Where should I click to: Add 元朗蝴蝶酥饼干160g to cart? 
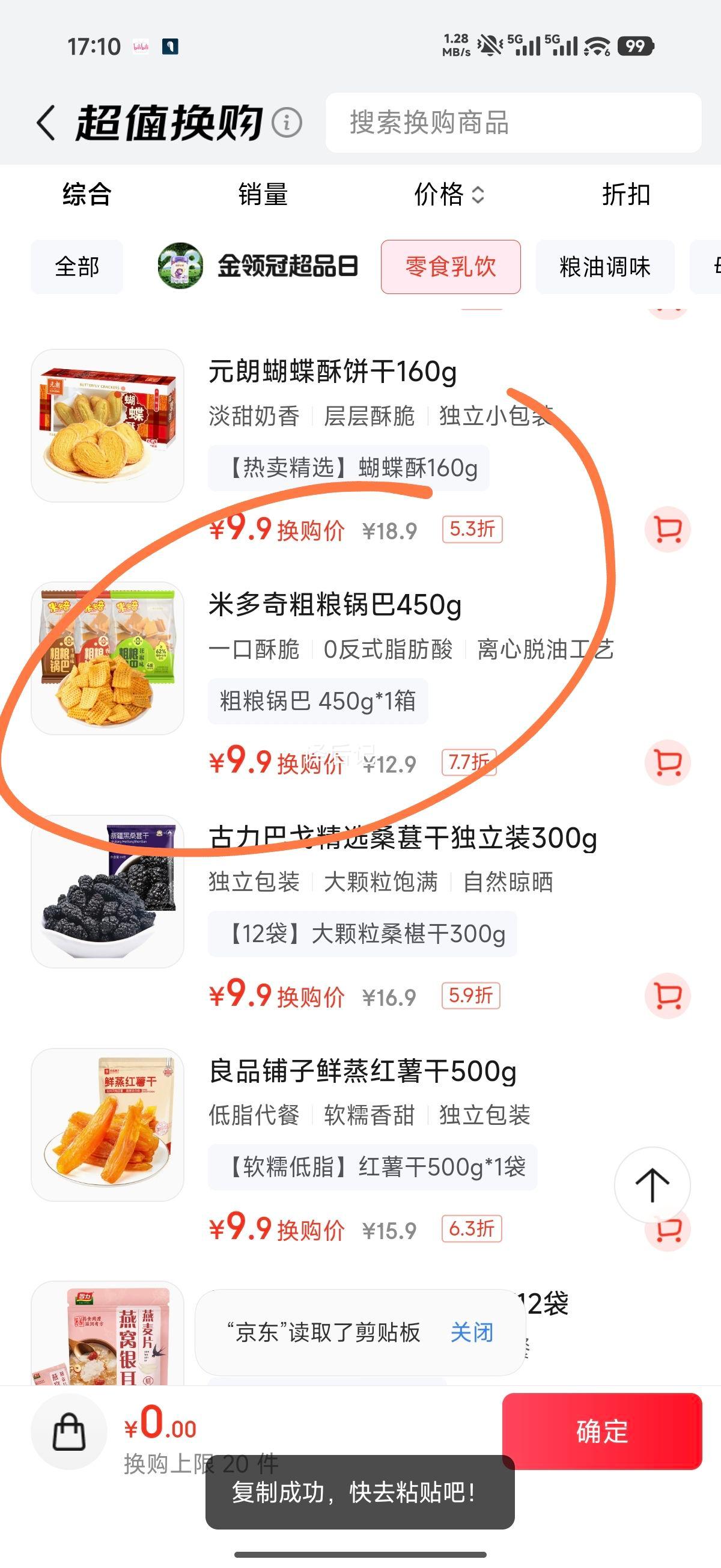(x=668, y=530)
